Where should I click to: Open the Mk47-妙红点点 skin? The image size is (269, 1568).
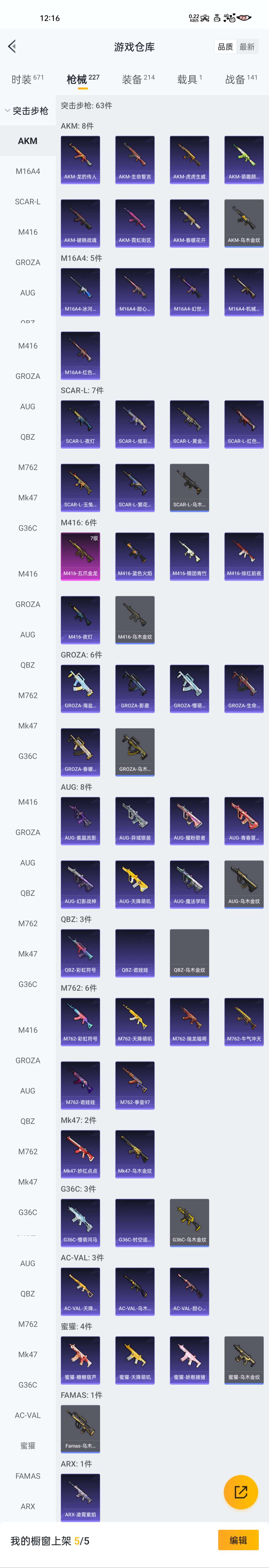point(80,1153)
